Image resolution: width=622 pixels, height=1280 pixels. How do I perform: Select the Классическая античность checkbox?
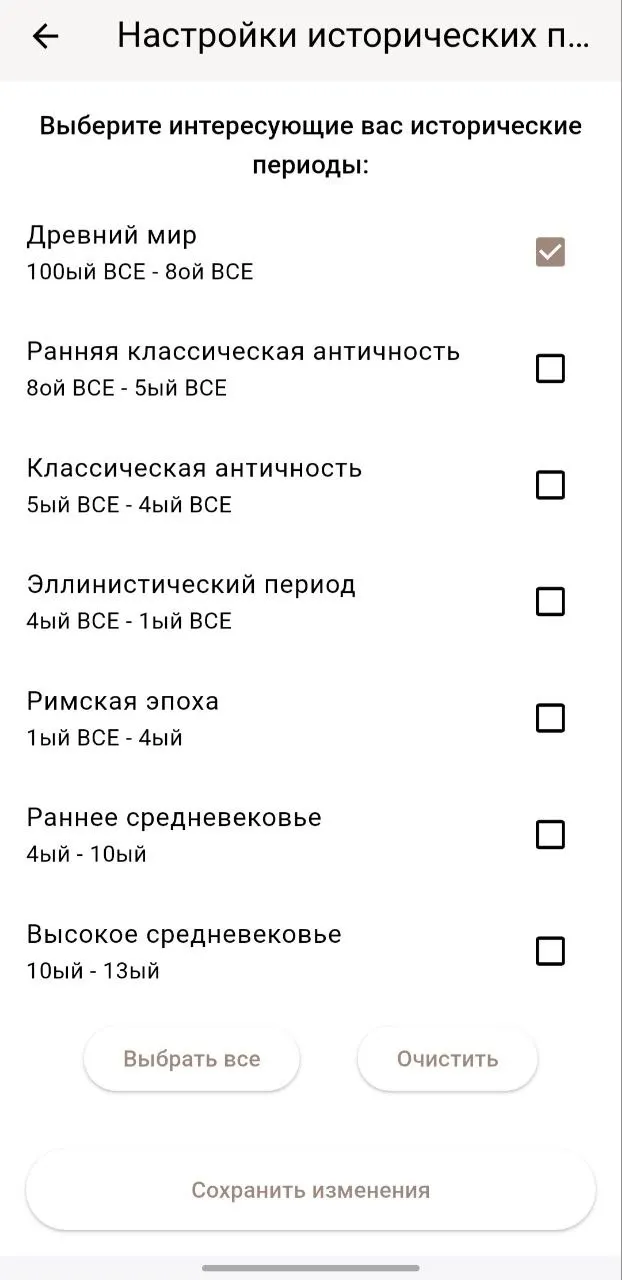click(550, 485)
